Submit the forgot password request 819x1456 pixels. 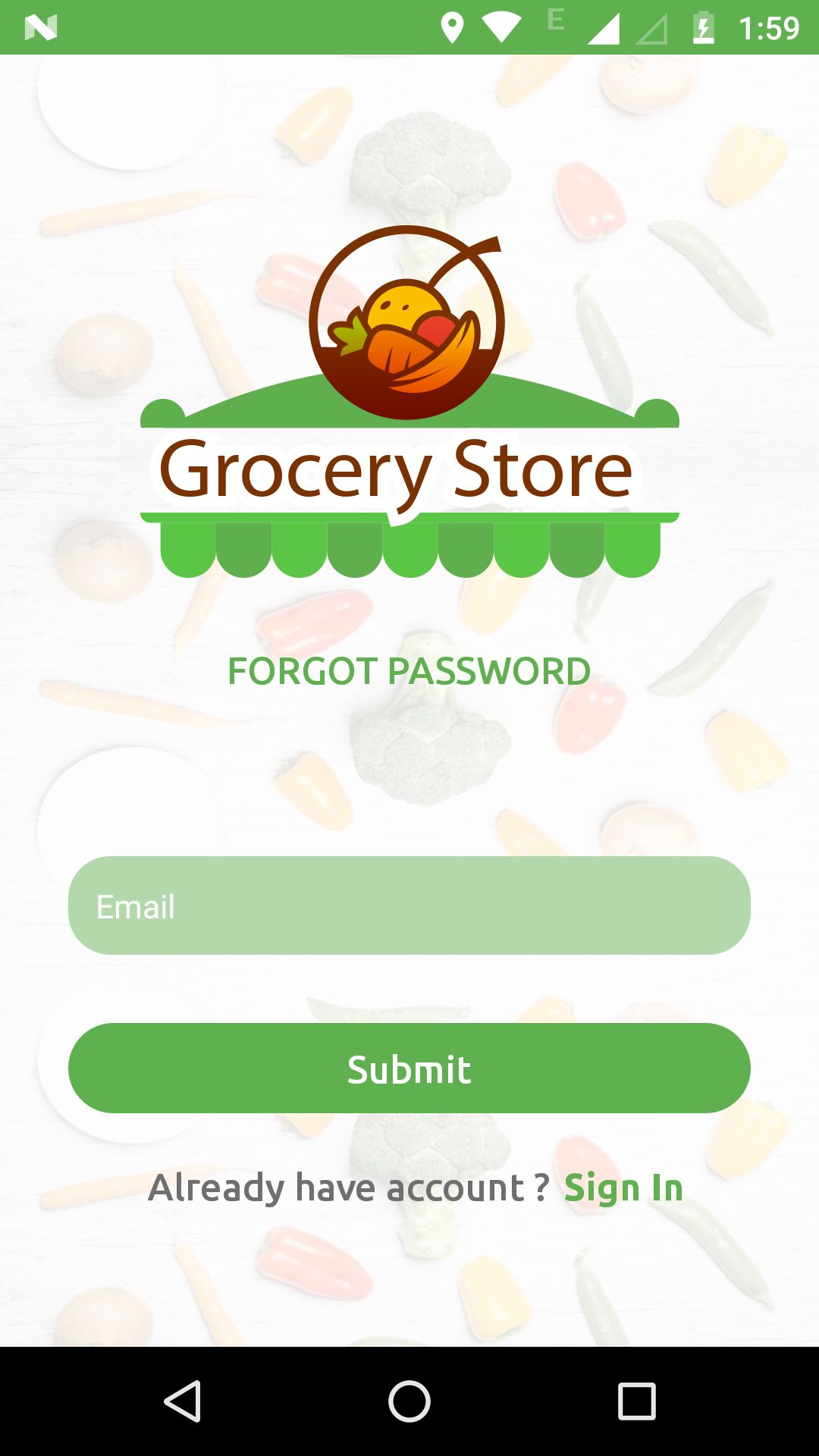click(x=409, y=1068)
